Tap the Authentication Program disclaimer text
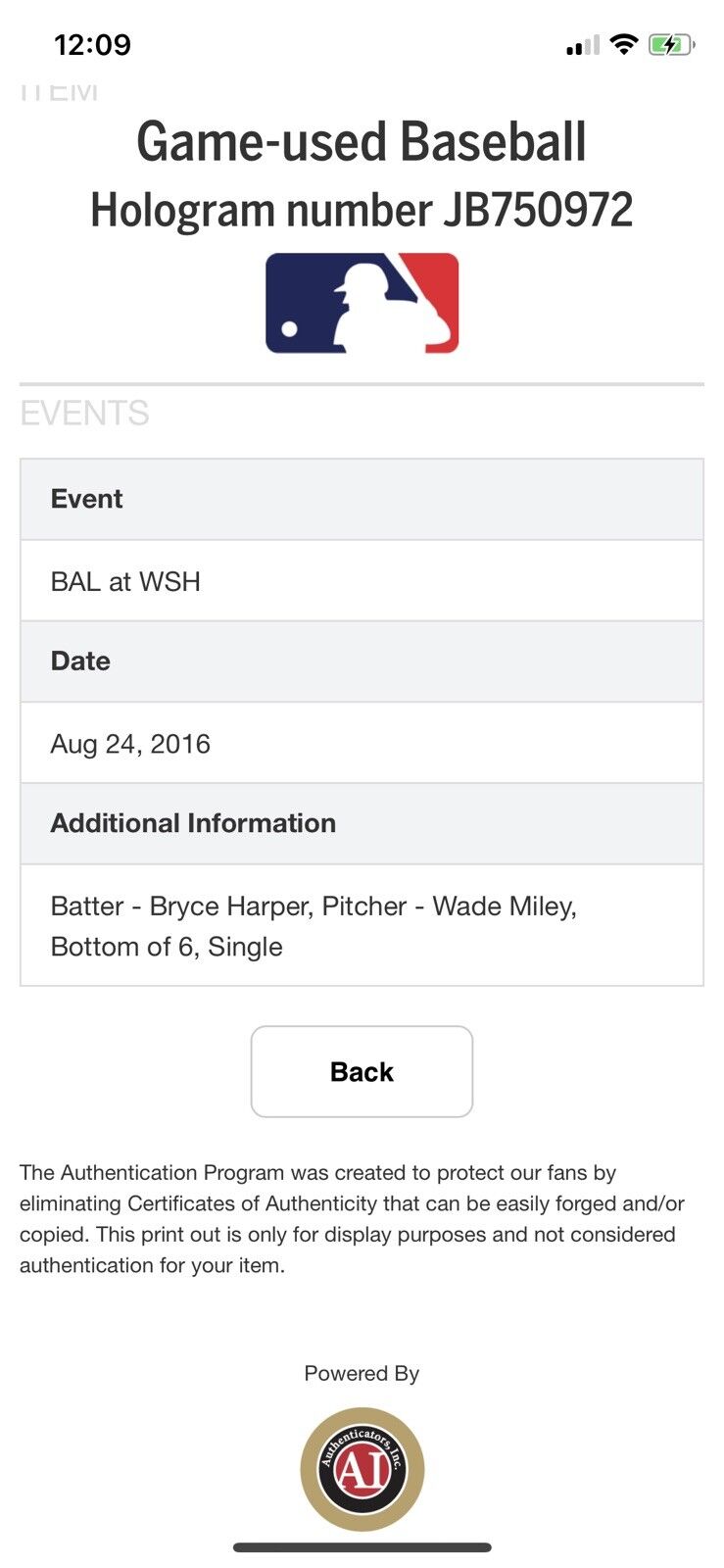Viewport: 724px width, 1568px height. pos(351,1218)
